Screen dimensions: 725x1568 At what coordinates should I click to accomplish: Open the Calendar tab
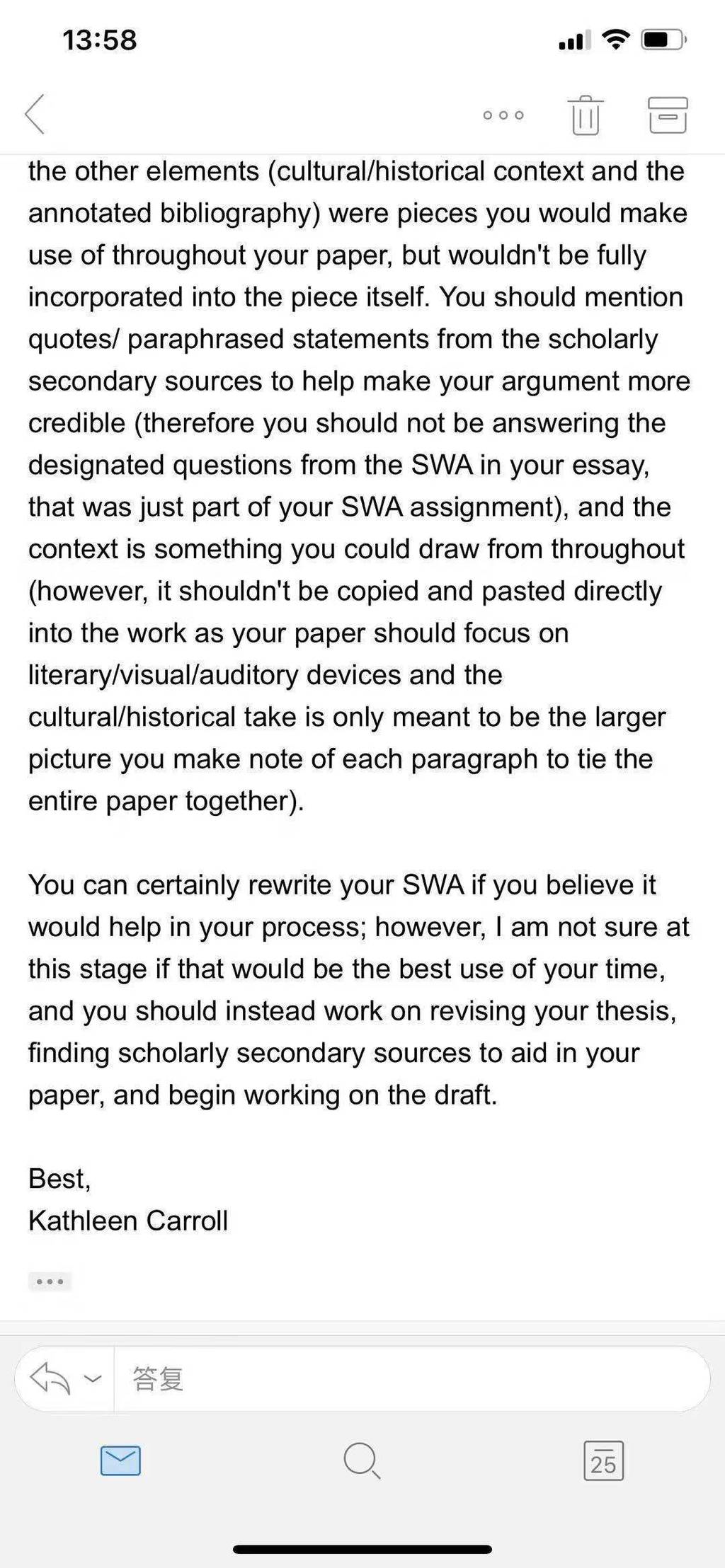(603, 1460)
